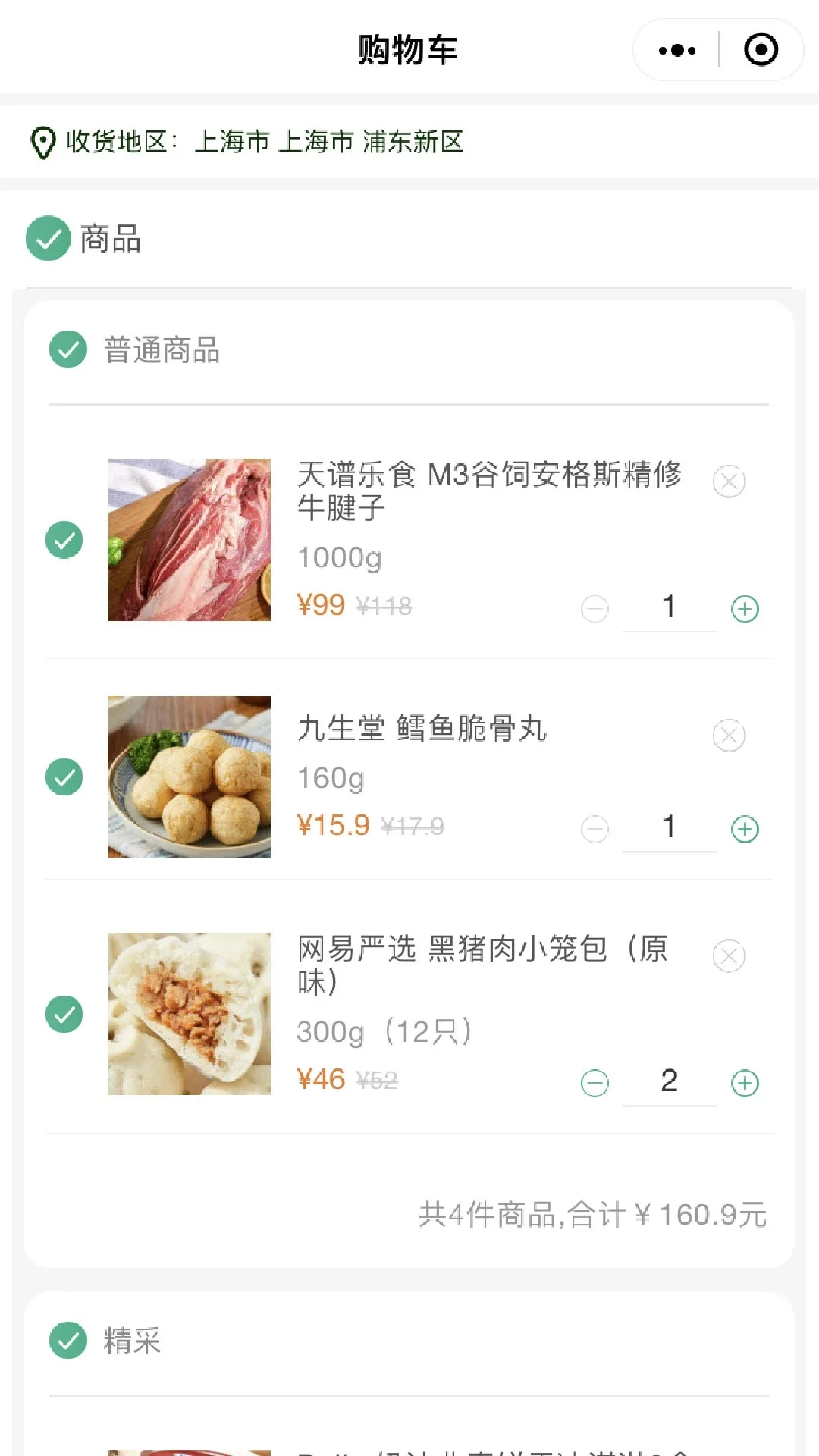Toggle the 普通商品 group checkbox
Image resolution: width=819 pixels, height=1456 pixels.
click(68, 350)
